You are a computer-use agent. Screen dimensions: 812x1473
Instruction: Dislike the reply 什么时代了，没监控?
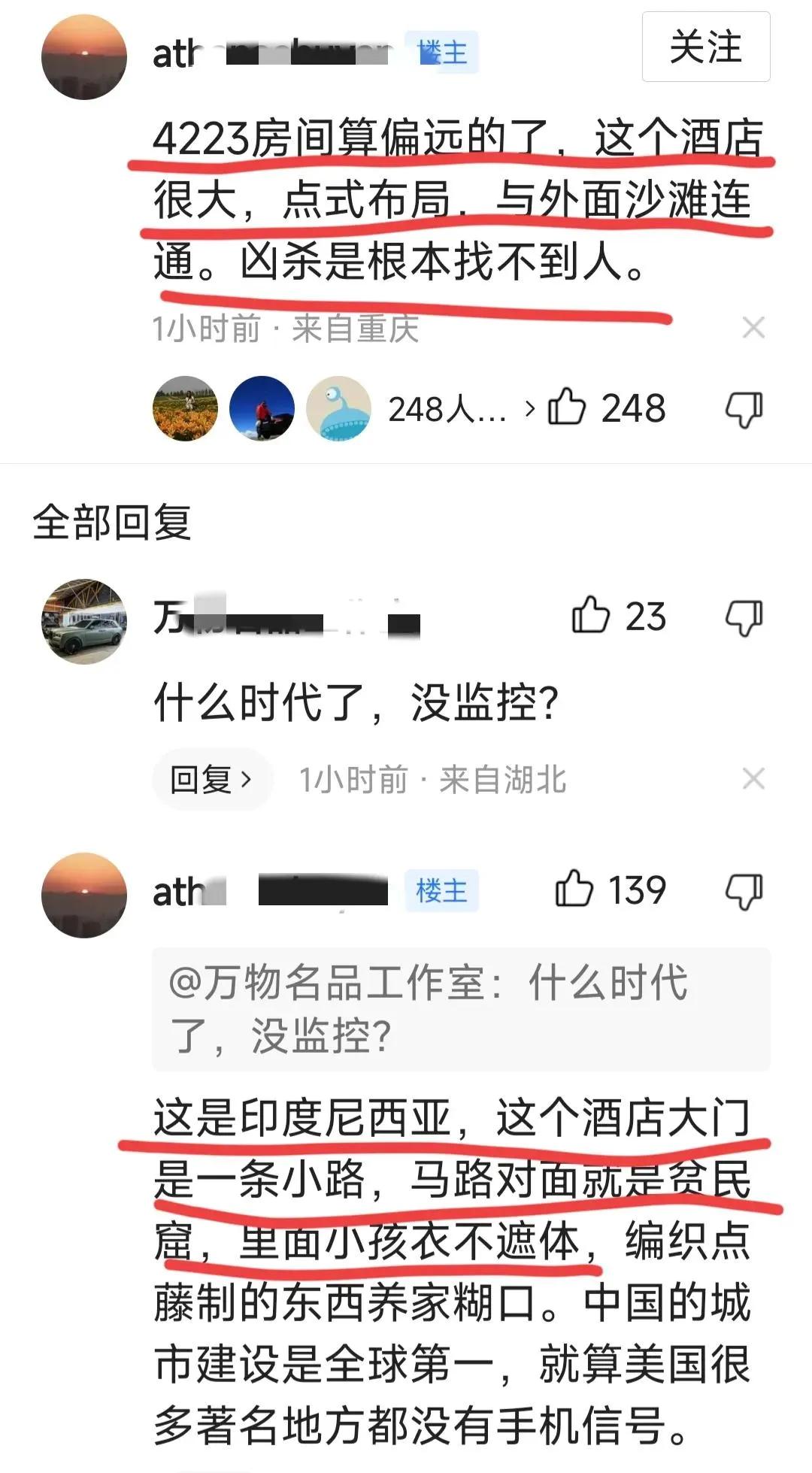[744, 617]
